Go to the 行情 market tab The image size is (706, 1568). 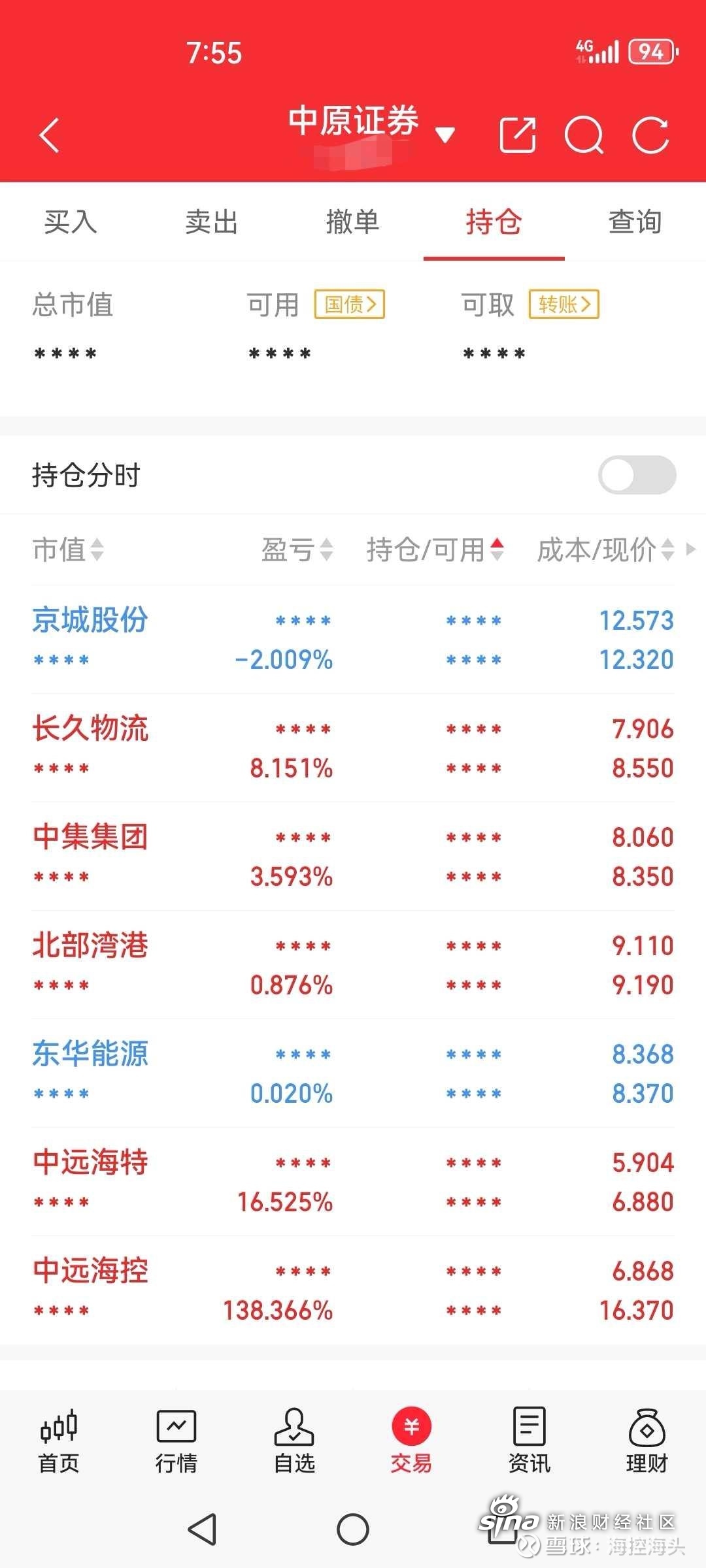click(176, 1441)
